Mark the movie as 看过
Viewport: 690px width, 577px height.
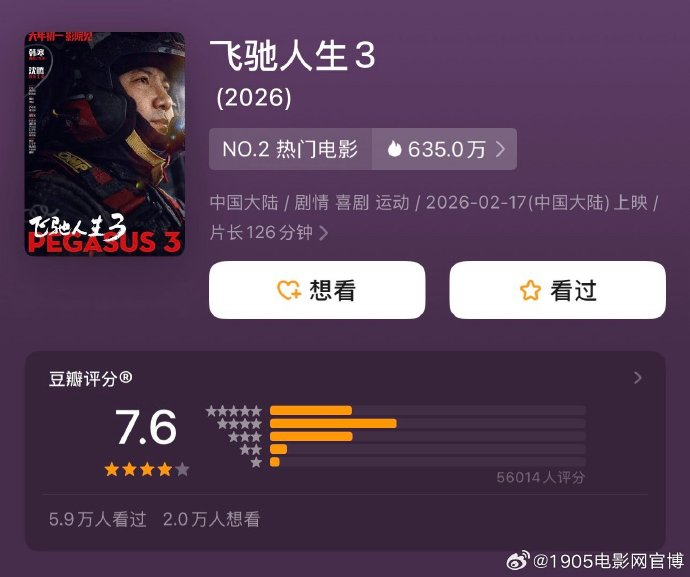[x=557, y=290]
